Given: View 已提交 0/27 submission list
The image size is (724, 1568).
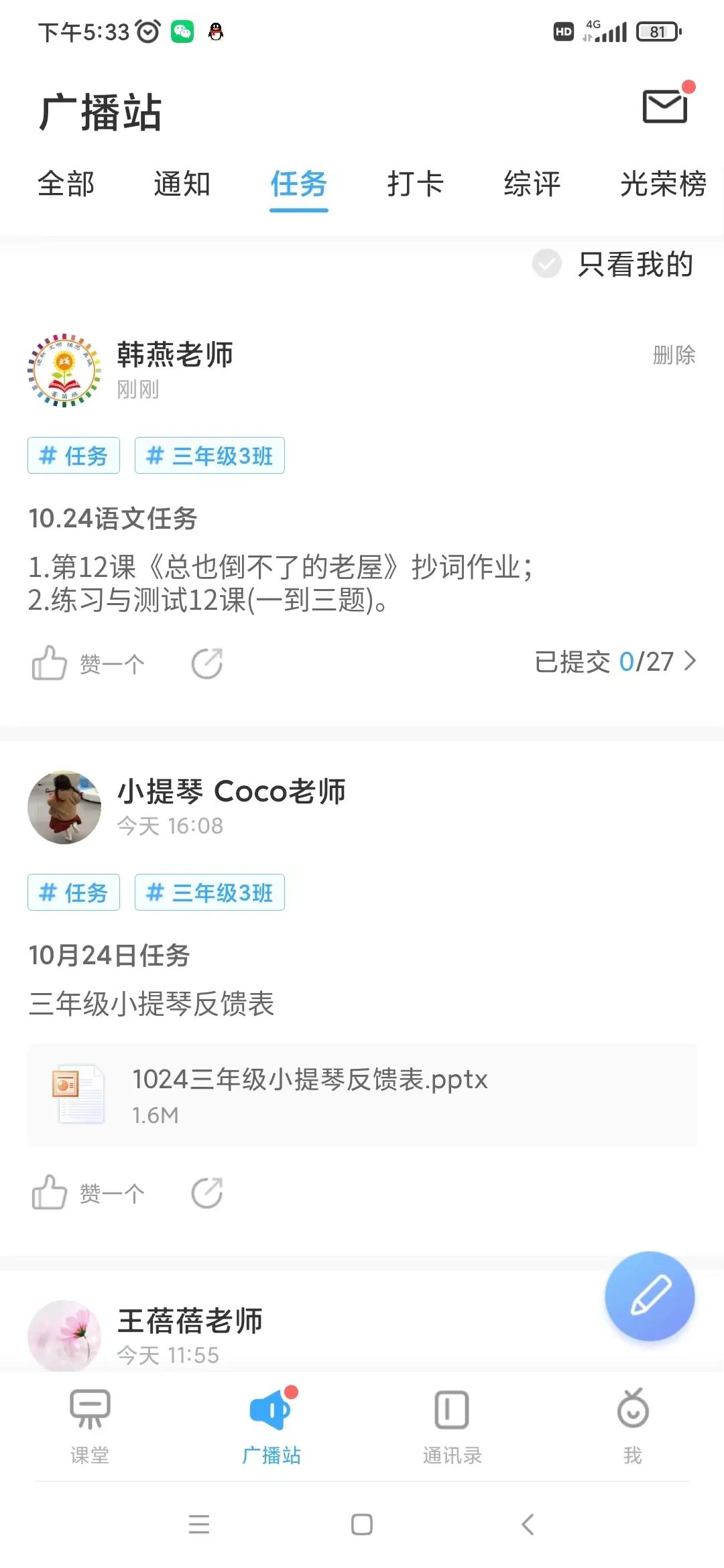Looking at the screenshot, I should 615,662.
